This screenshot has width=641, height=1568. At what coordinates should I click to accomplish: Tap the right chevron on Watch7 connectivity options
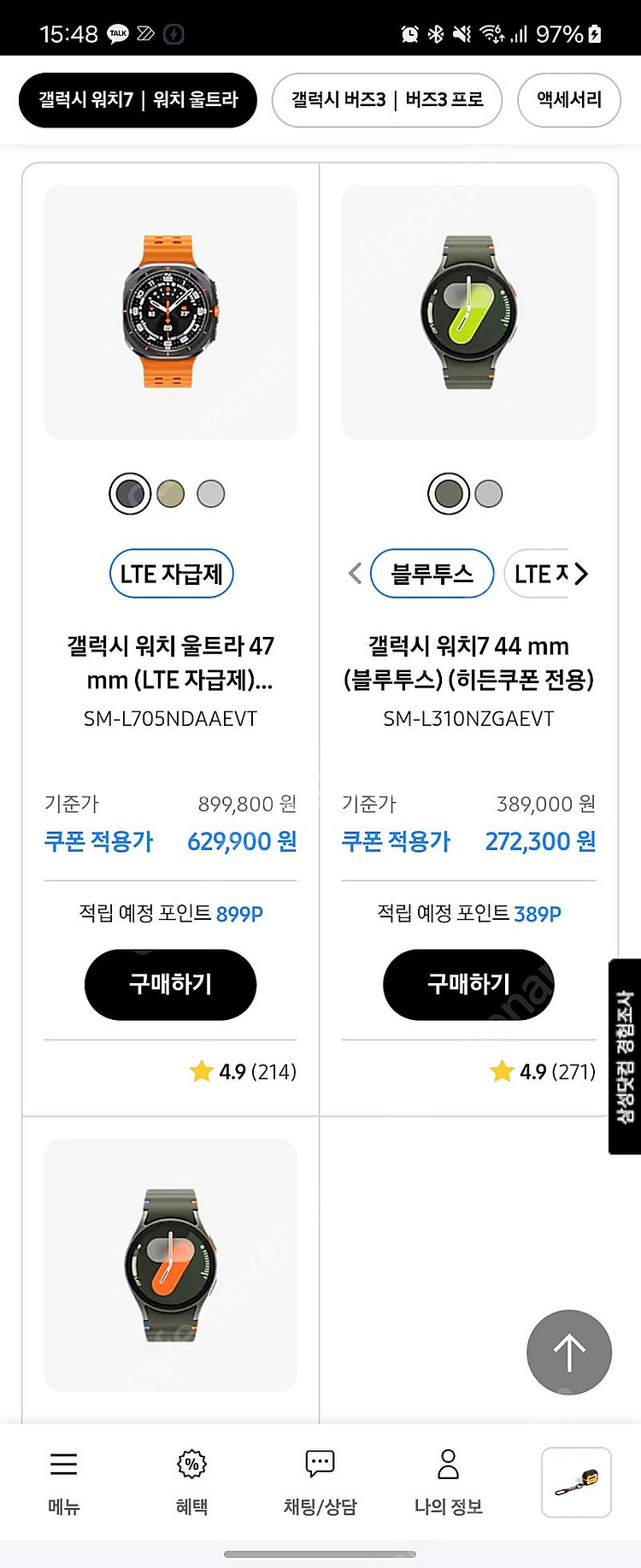(x=582, y=574)
